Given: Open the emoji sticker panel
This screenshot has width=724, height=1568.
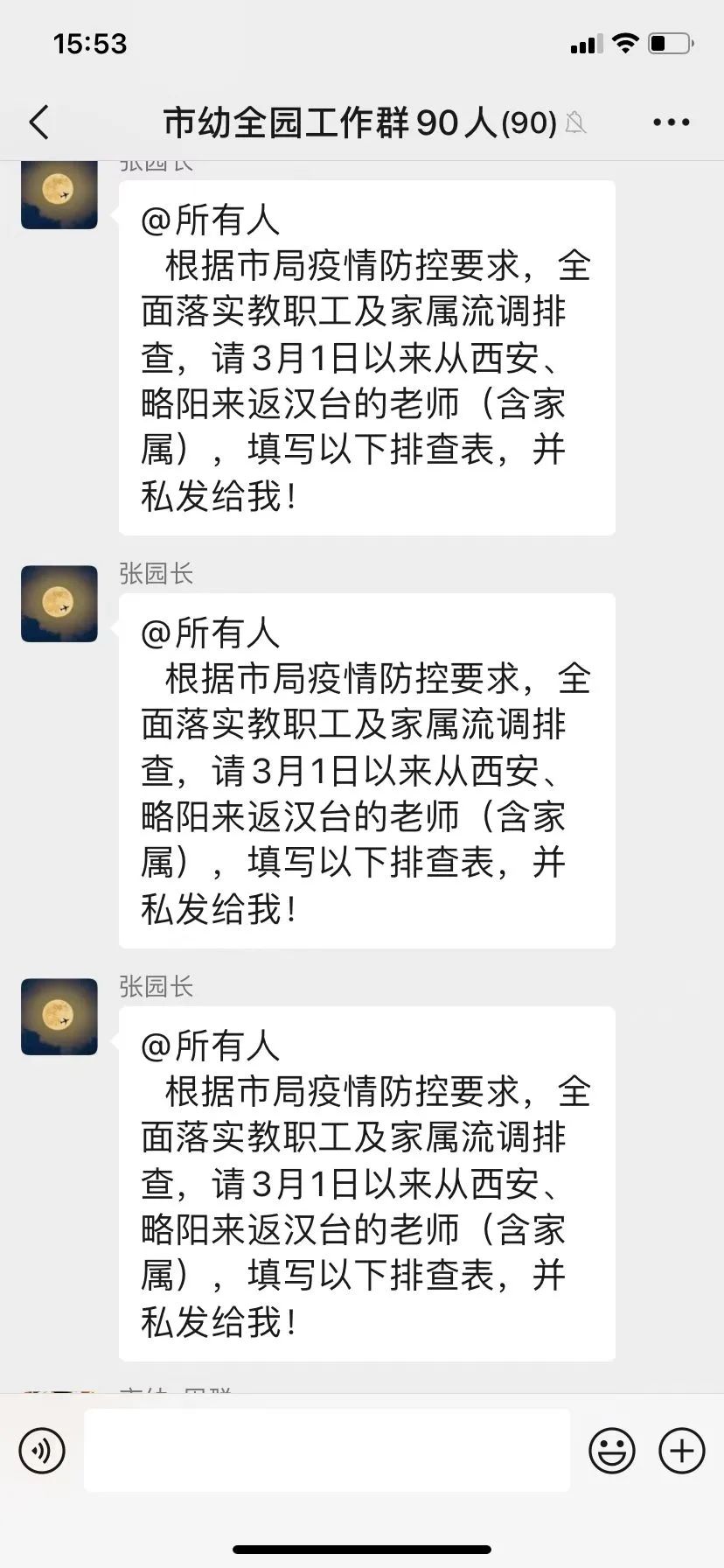Looking at the screenshot, I should pos(612,1451).
